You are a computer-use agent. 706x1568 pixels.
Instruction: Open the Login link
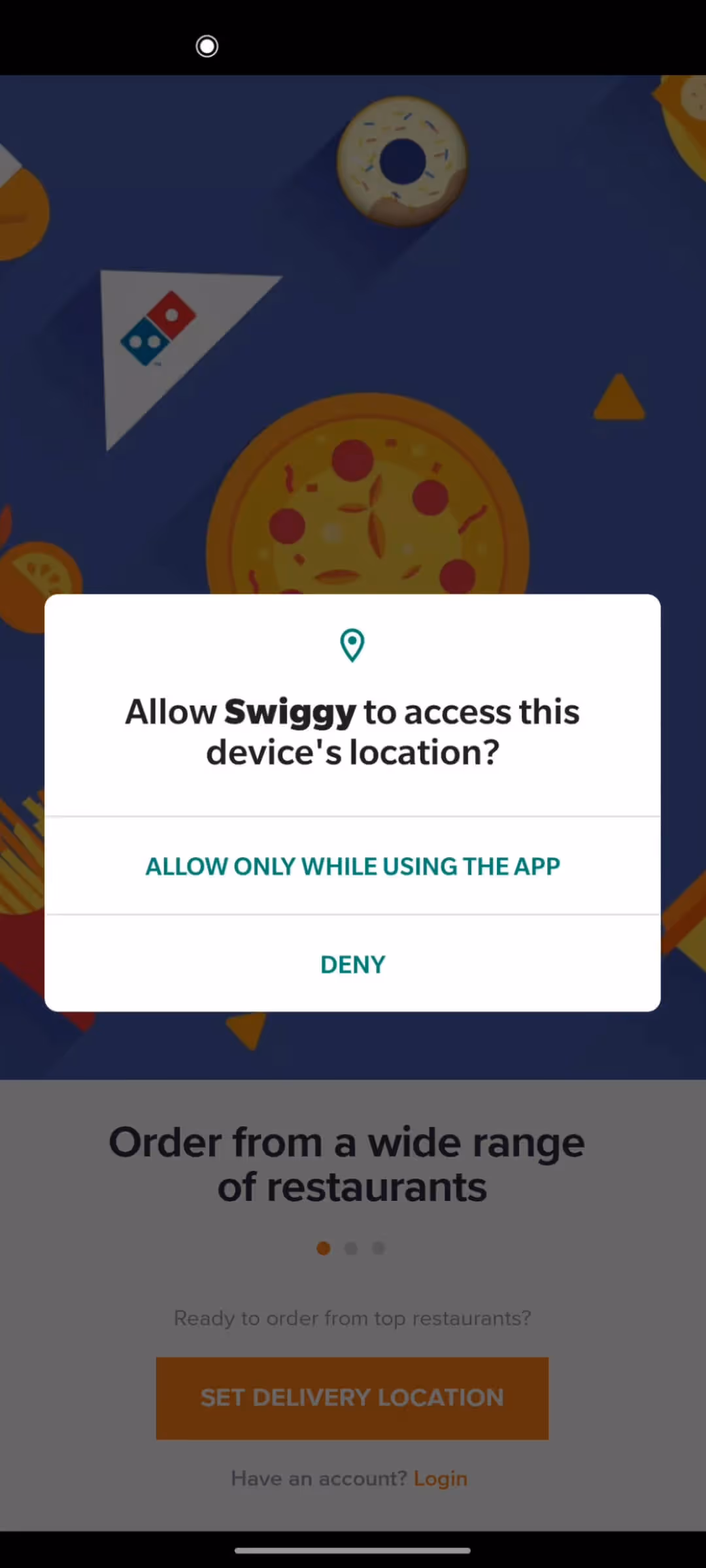coord(441,1478)
